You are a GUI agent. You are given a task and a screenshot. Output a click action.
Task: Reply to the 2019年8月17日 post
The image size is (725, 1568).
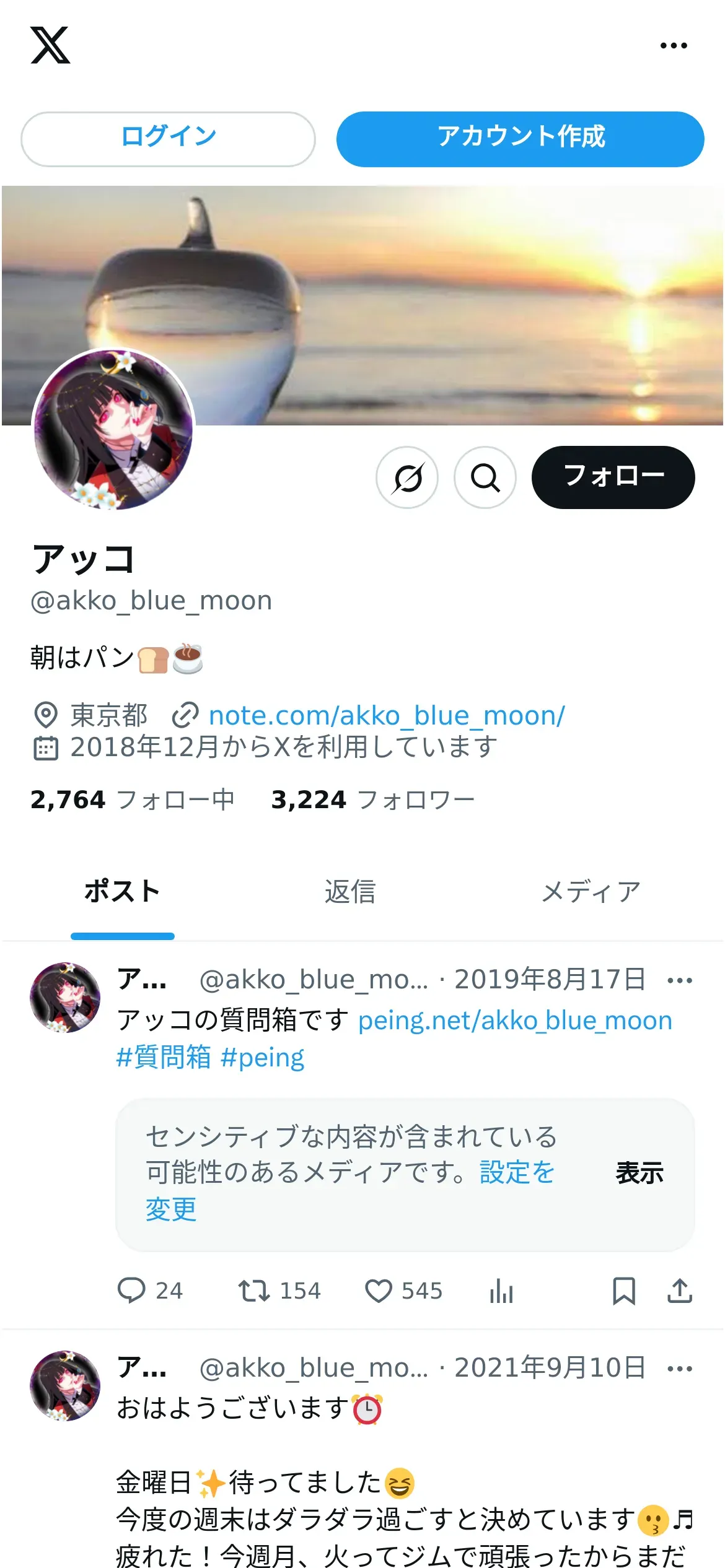coord(132,1291)
